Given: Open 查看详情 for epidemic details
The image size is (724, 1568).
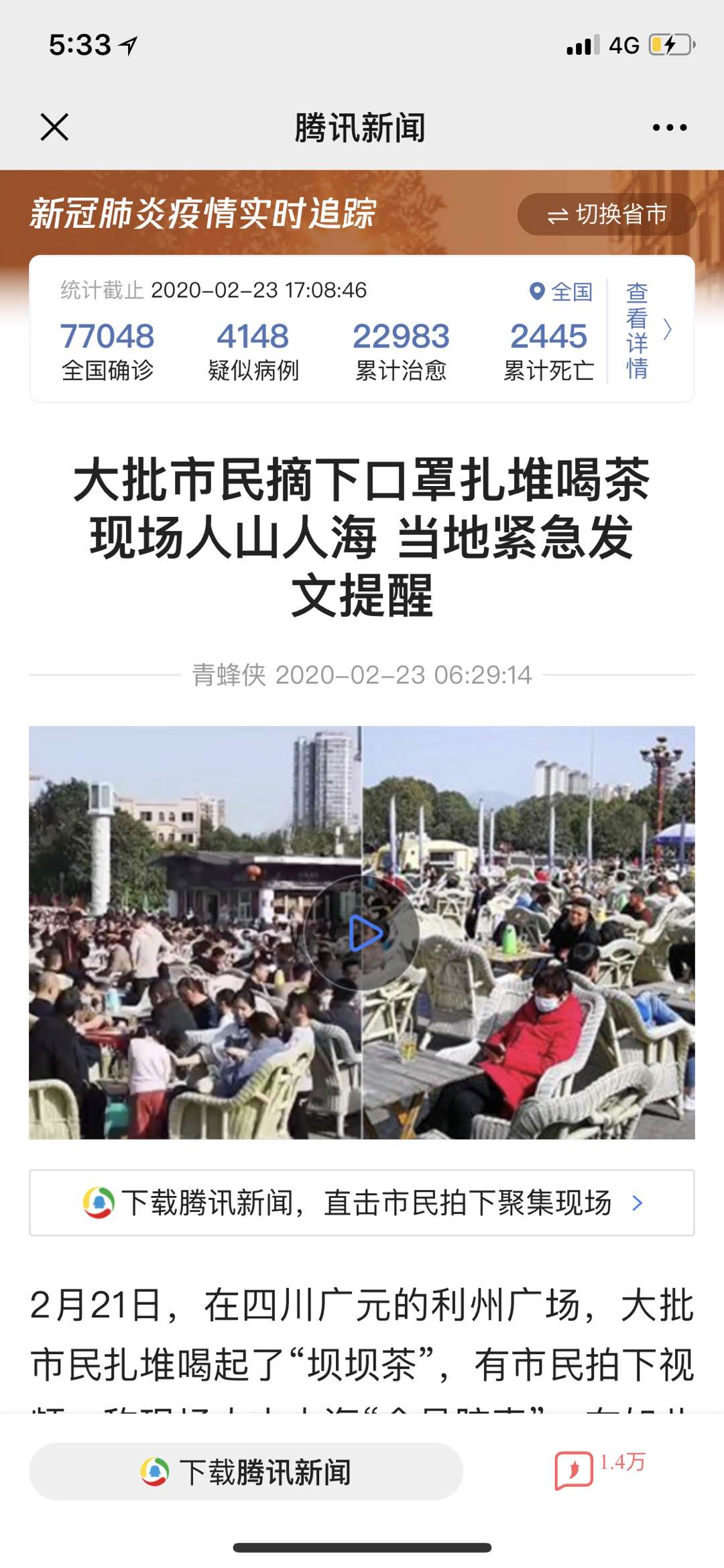Looking at the screenshot, I should pos(647,330).
